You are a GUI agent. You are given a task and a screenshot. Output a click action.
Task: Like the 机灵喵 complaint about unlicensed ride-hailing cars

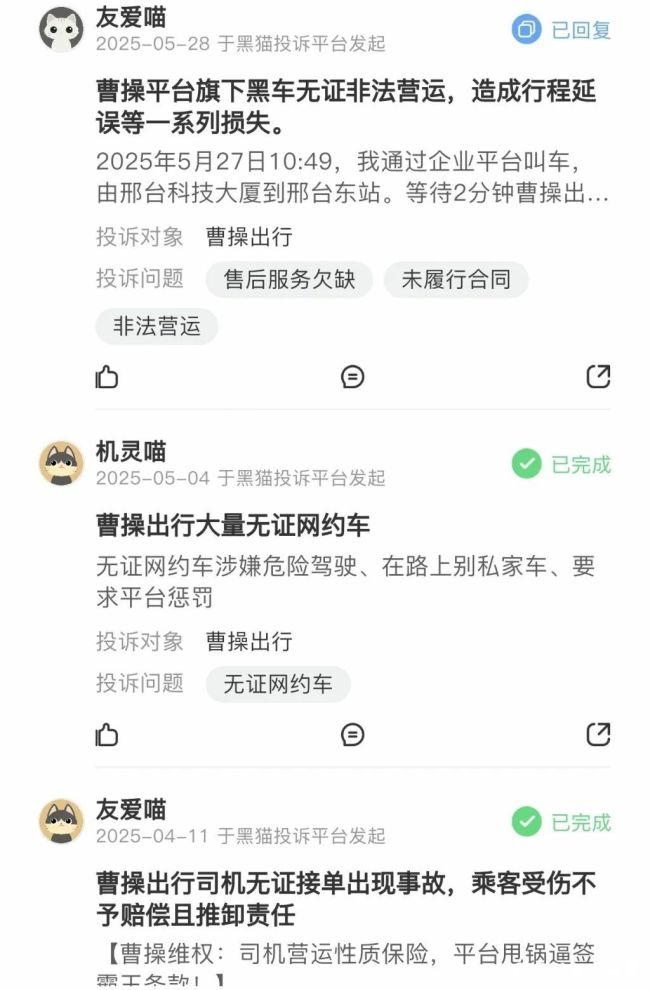[x=107, y=735]
